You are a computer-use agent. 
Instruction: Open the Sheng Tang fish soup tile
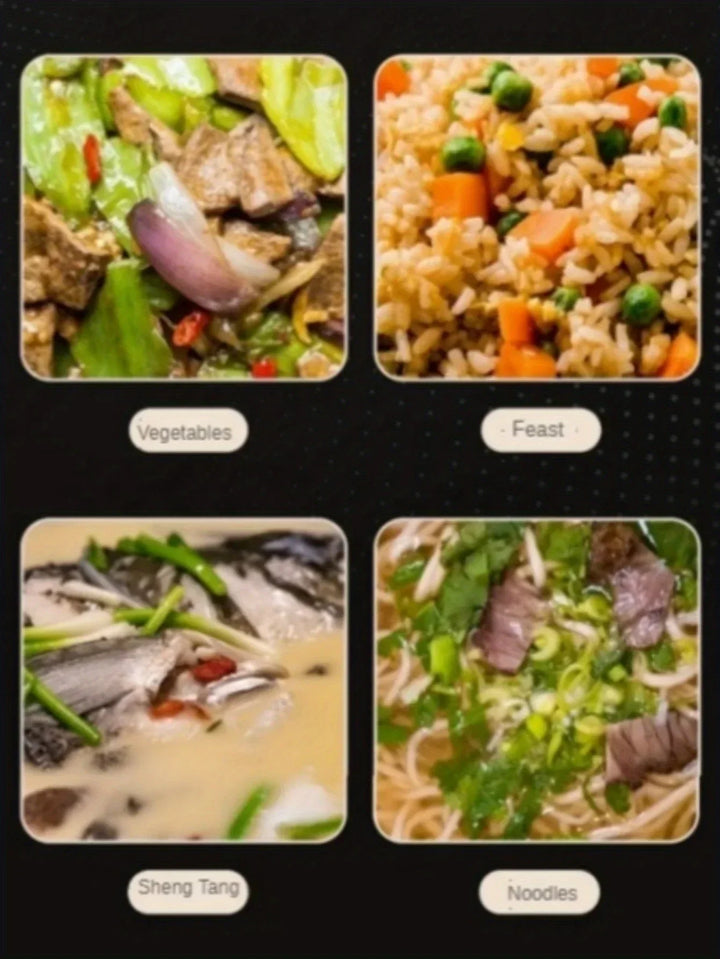point(184,680)
